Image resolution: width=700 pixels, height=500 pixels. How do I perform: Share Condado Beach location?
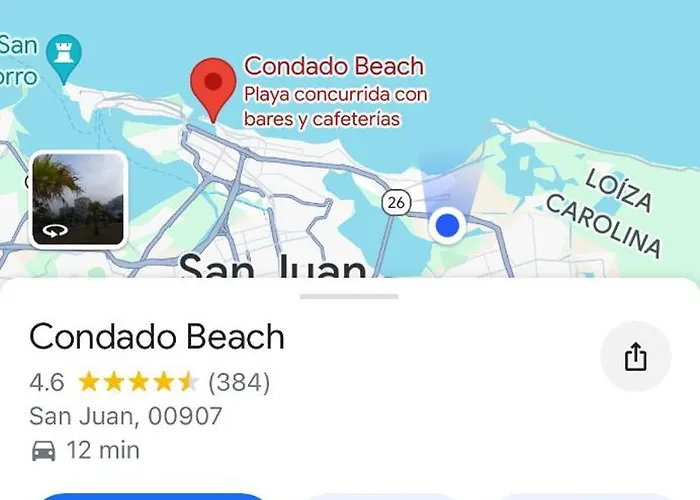click(636, 358)
